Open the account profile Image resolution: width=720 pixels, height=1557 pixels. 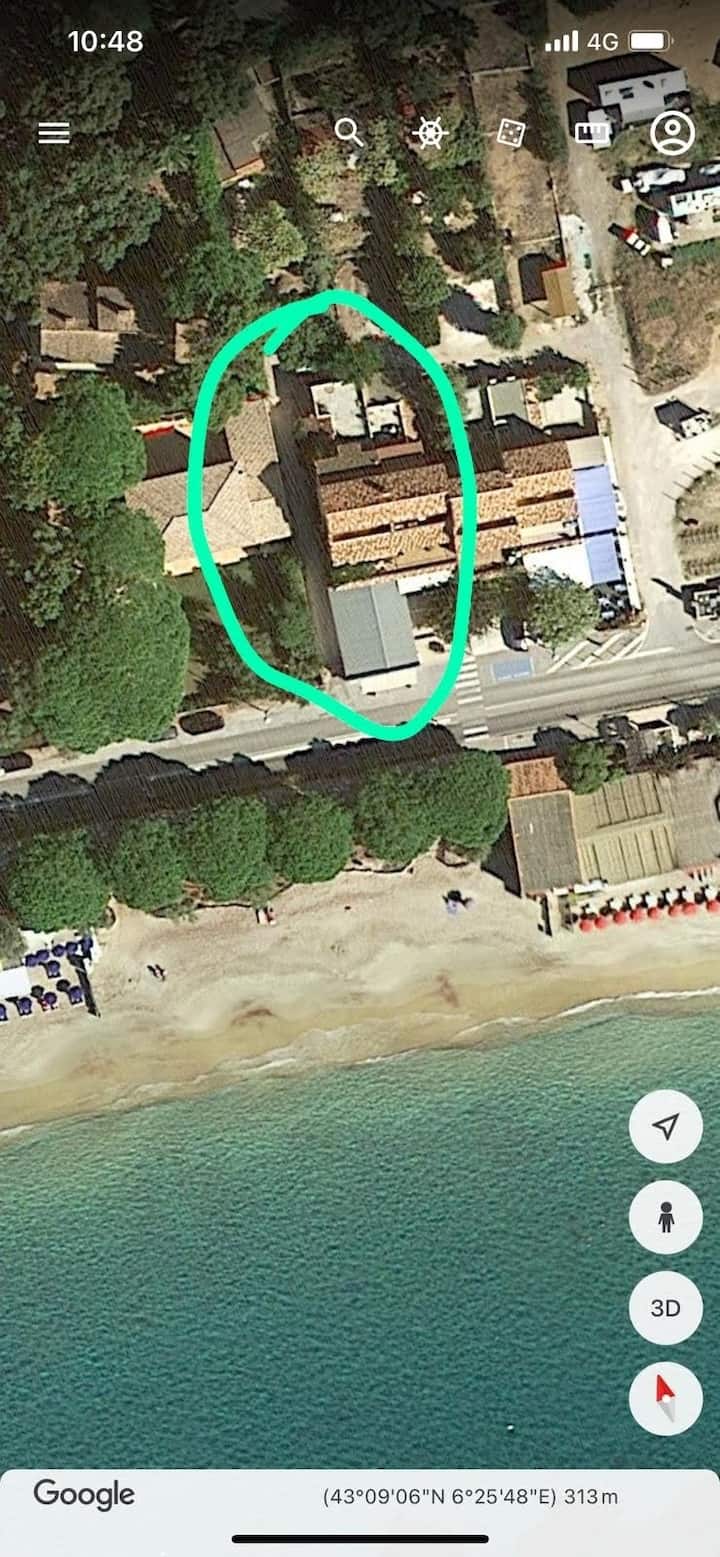point(672,133)
